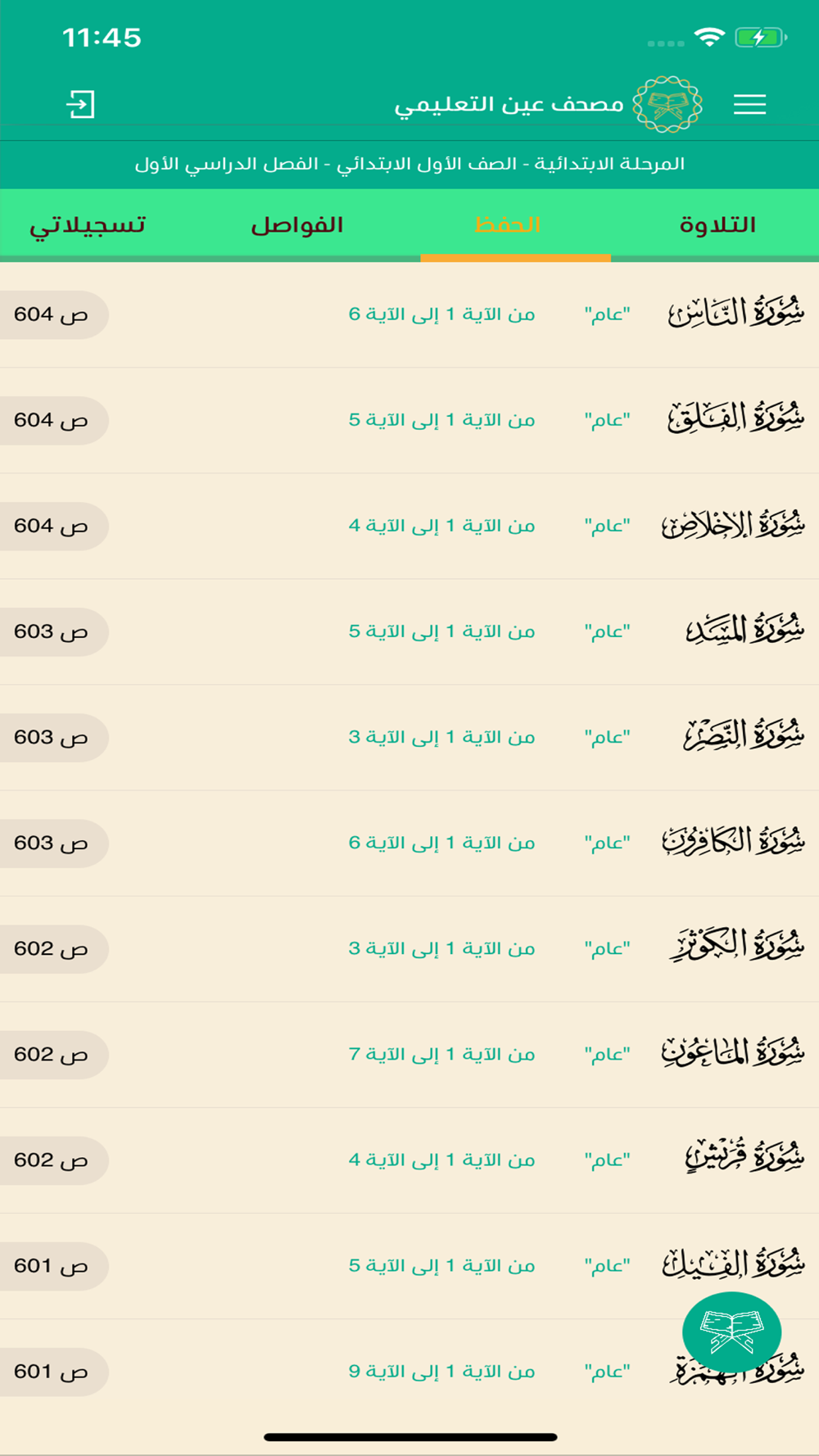
Task: Open سورة قريش row
Action: coord(409,1160)
